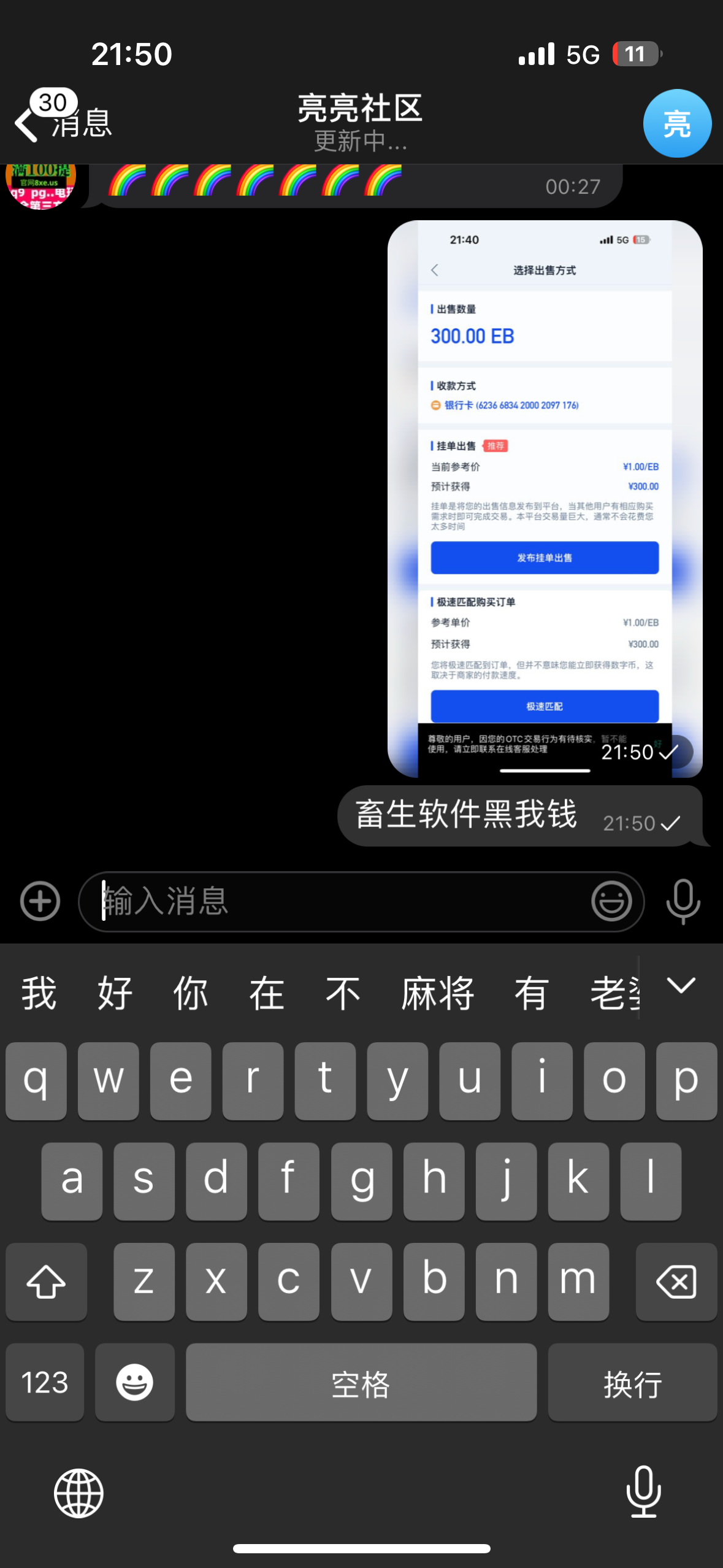Open the sender's avatar on the rainbow message

coord(40,185)
